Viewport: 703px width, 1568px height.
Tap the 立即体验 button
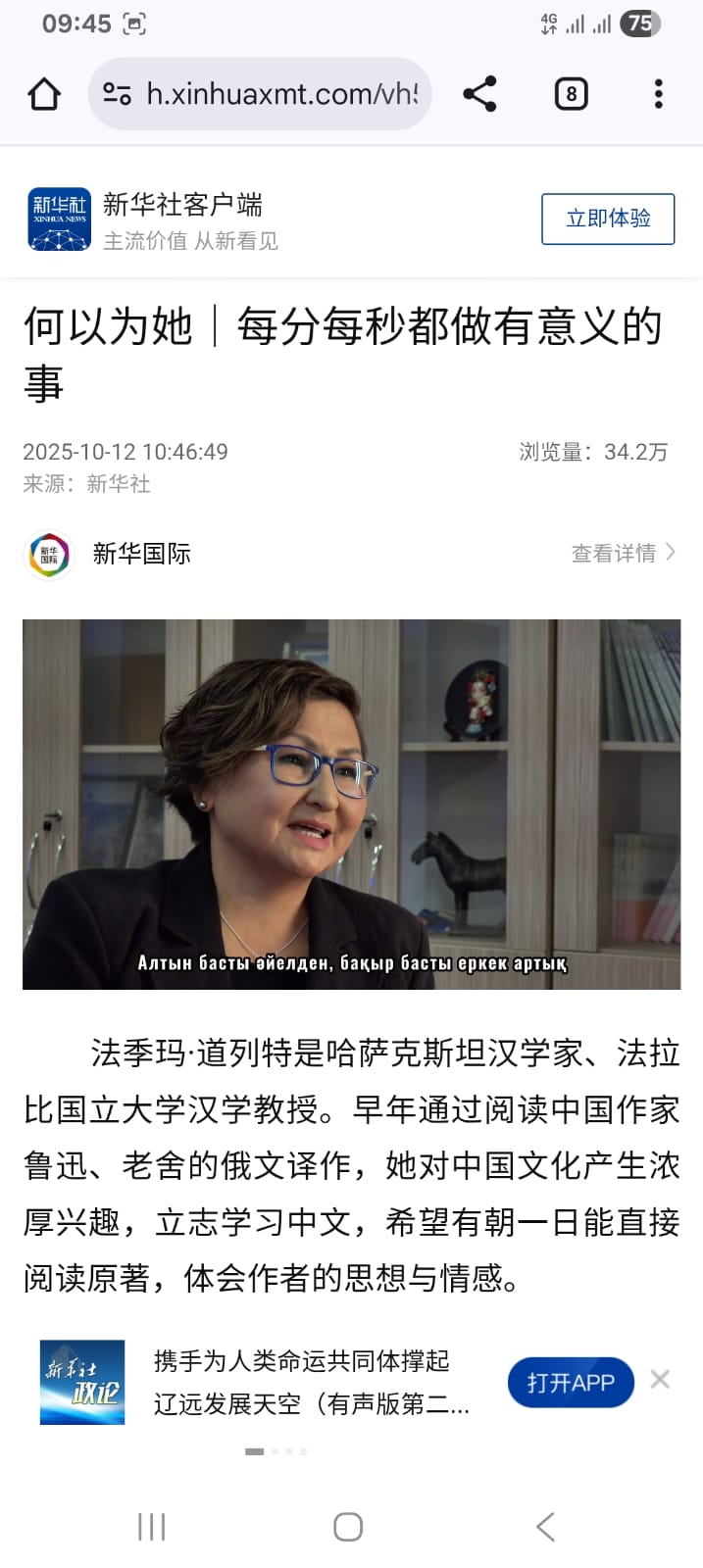pyautogui.click(x=607, y=219)
